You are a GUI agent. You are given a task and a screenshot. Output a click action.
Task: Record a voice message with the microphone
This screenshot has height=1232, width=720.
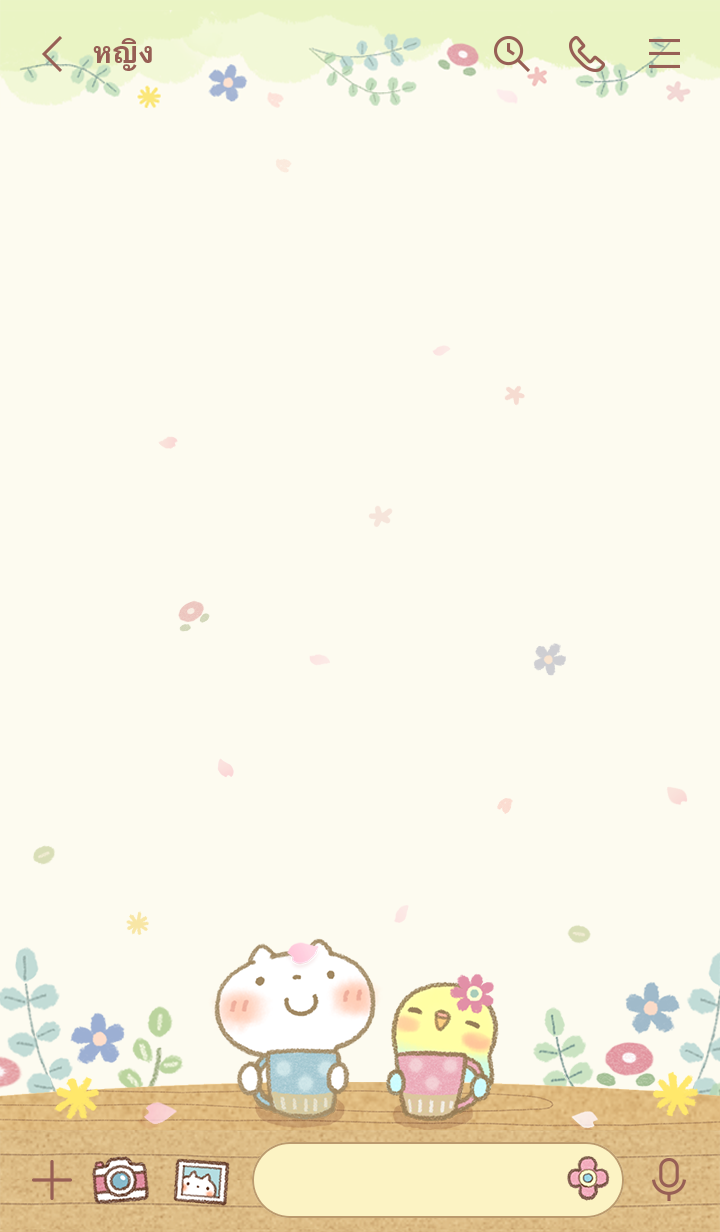tap(668, 1179)
